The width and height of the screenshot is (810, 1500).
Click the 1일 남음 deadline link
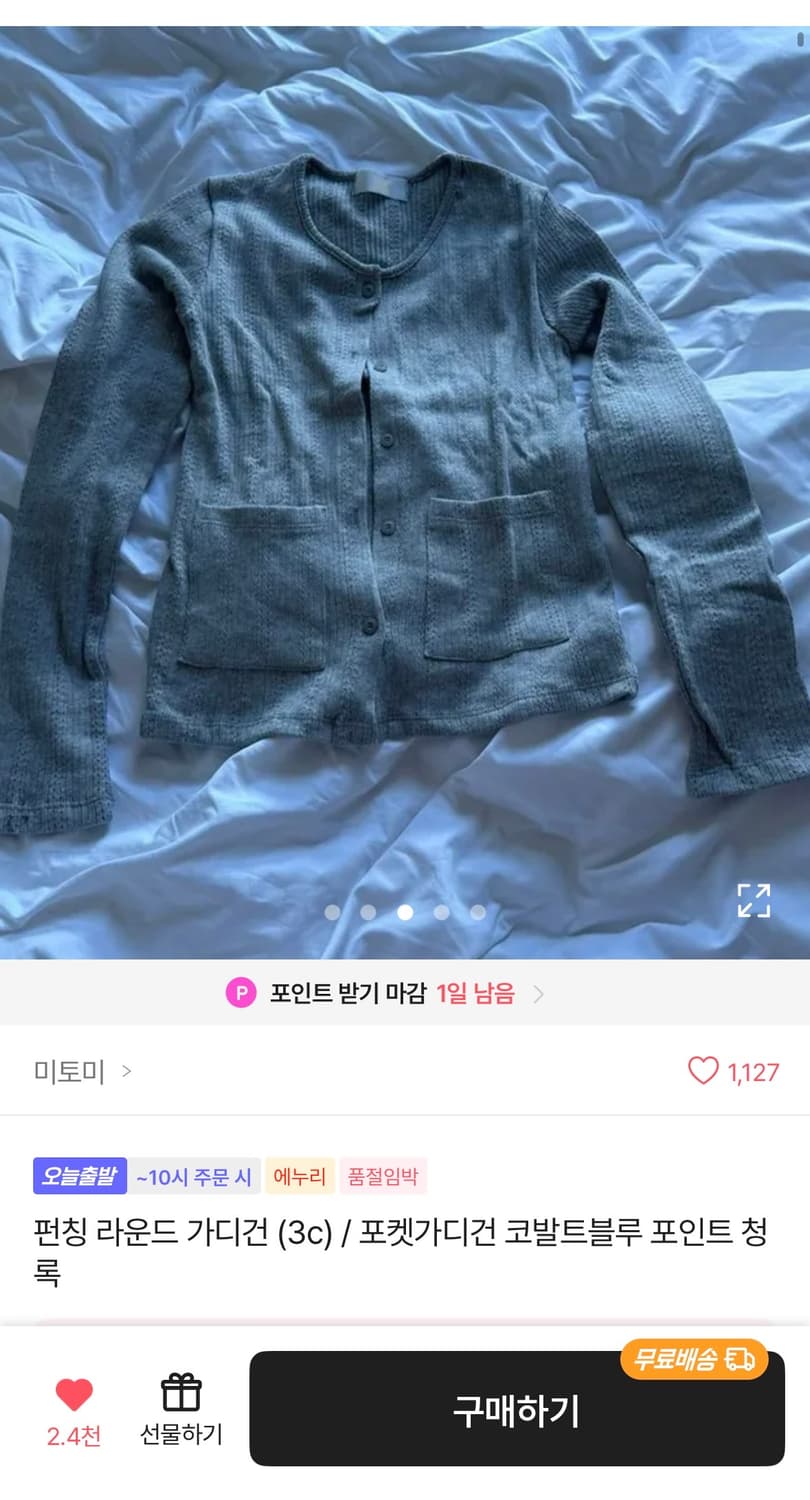coord(478,994)
